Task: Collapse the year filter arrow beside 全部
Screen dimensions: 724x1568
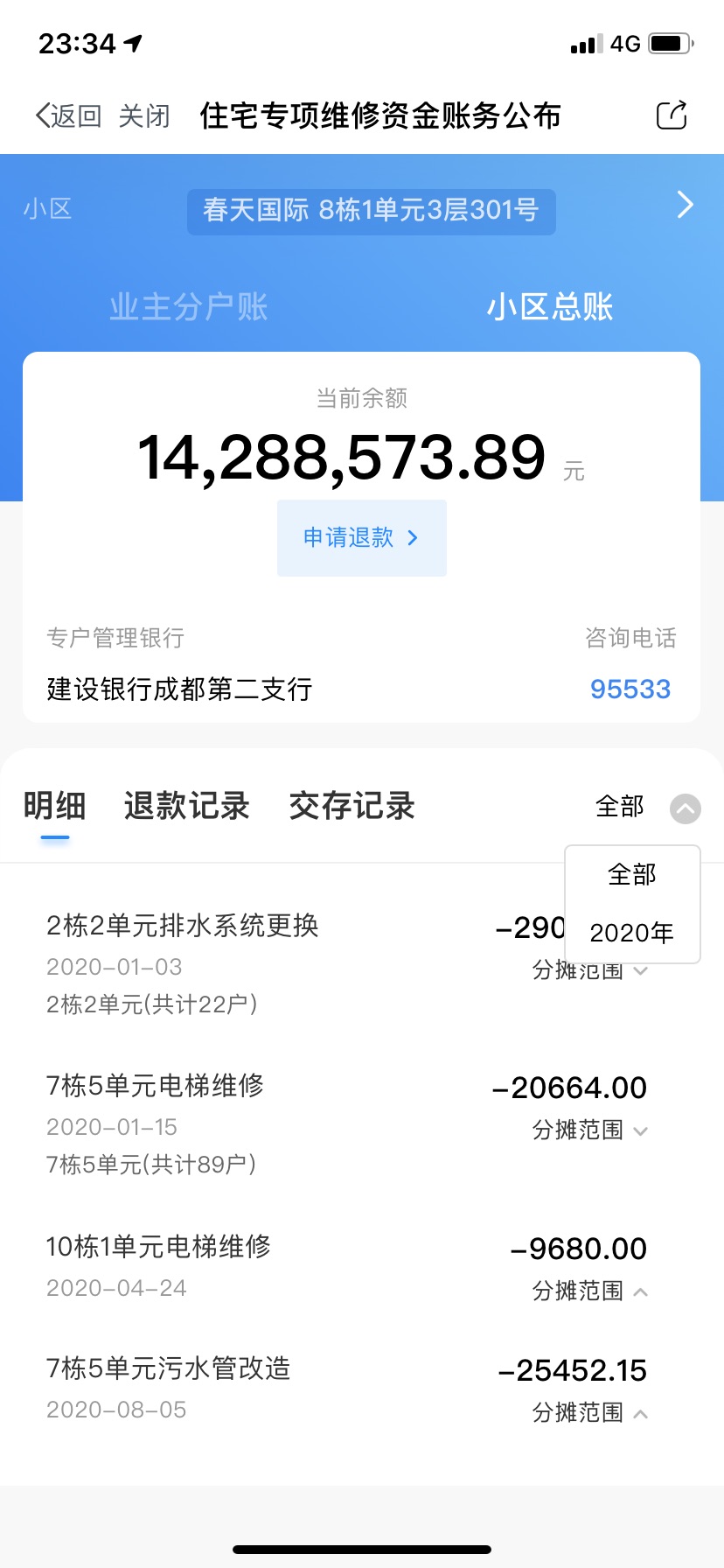Action: click(686, 808)
